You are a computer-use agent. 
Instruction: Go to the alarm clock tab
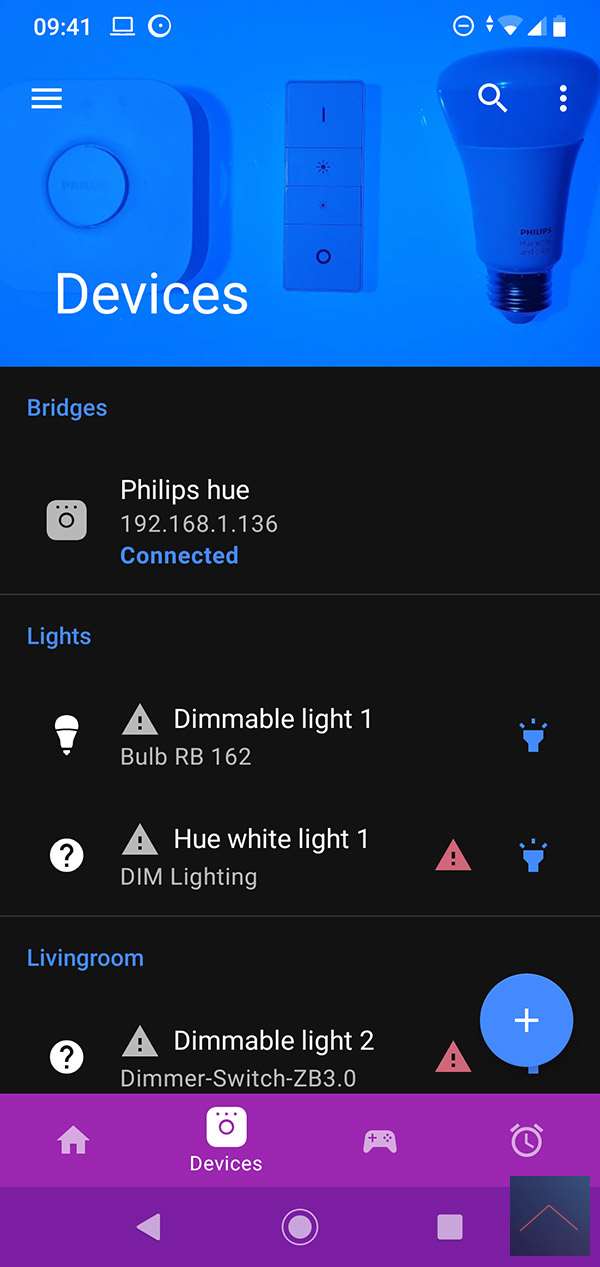point(526,1140)
